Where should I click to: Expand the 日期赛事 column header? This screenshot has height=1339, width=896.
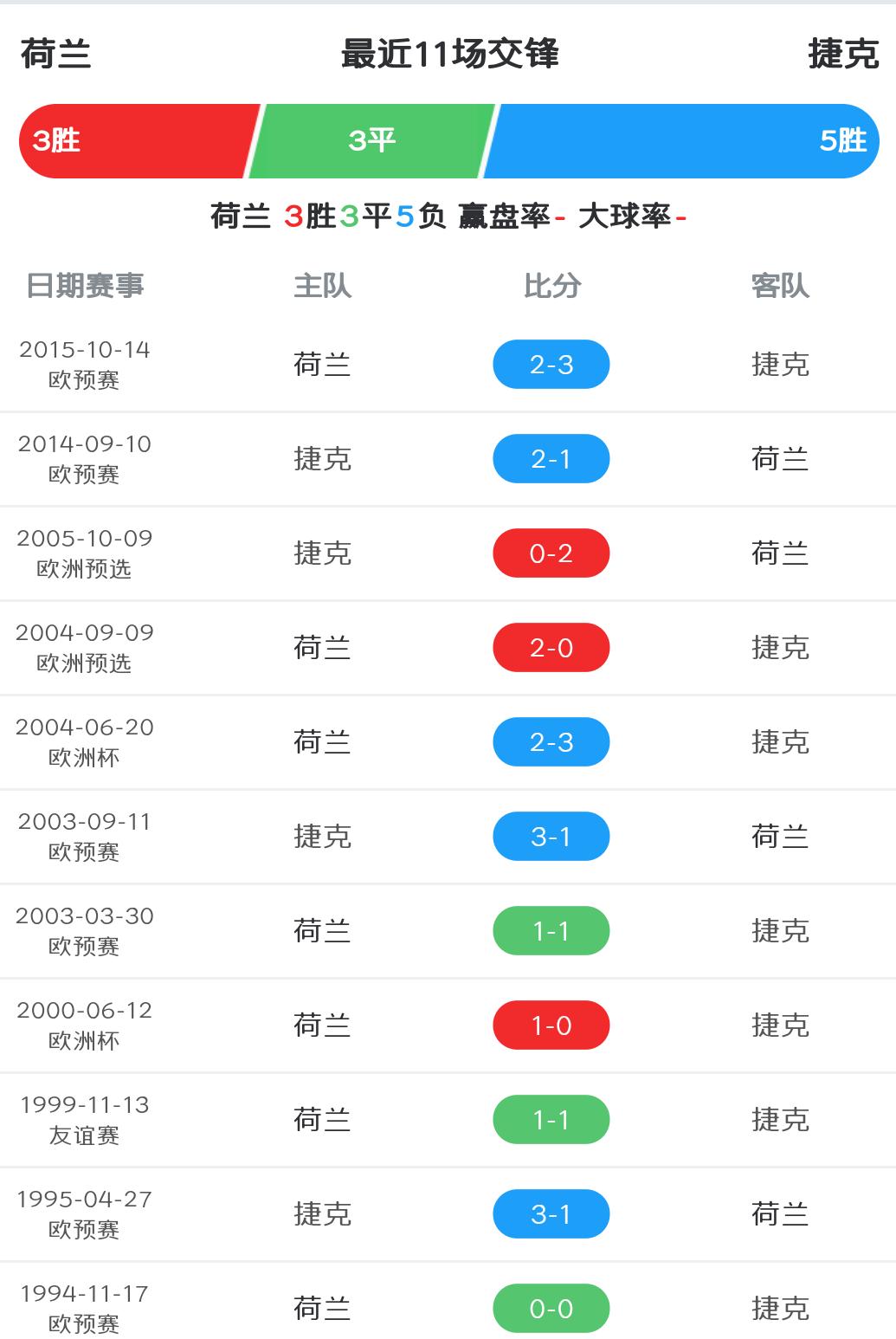point(82,287)
